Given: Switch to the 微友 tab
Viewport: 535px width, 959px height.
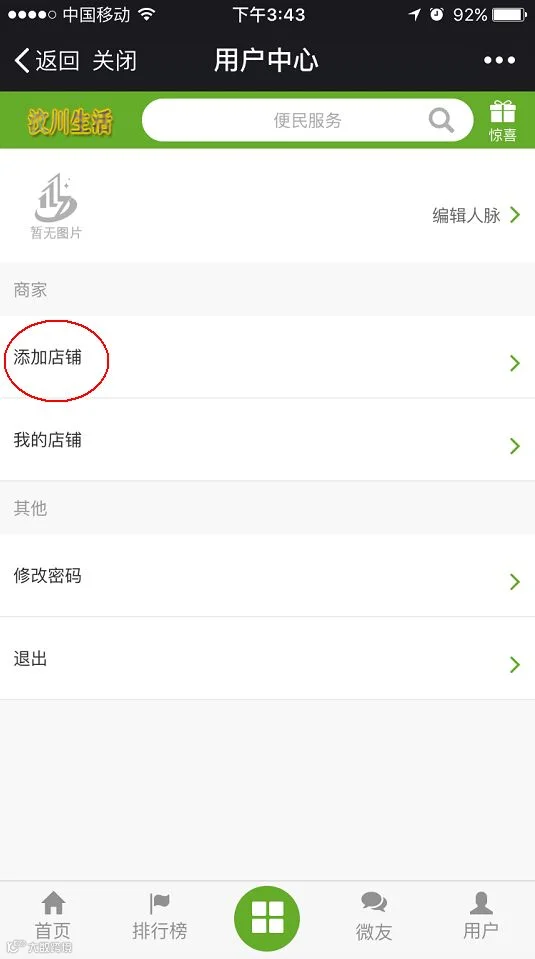Looking at the screenshot, I should coord(374,917).
